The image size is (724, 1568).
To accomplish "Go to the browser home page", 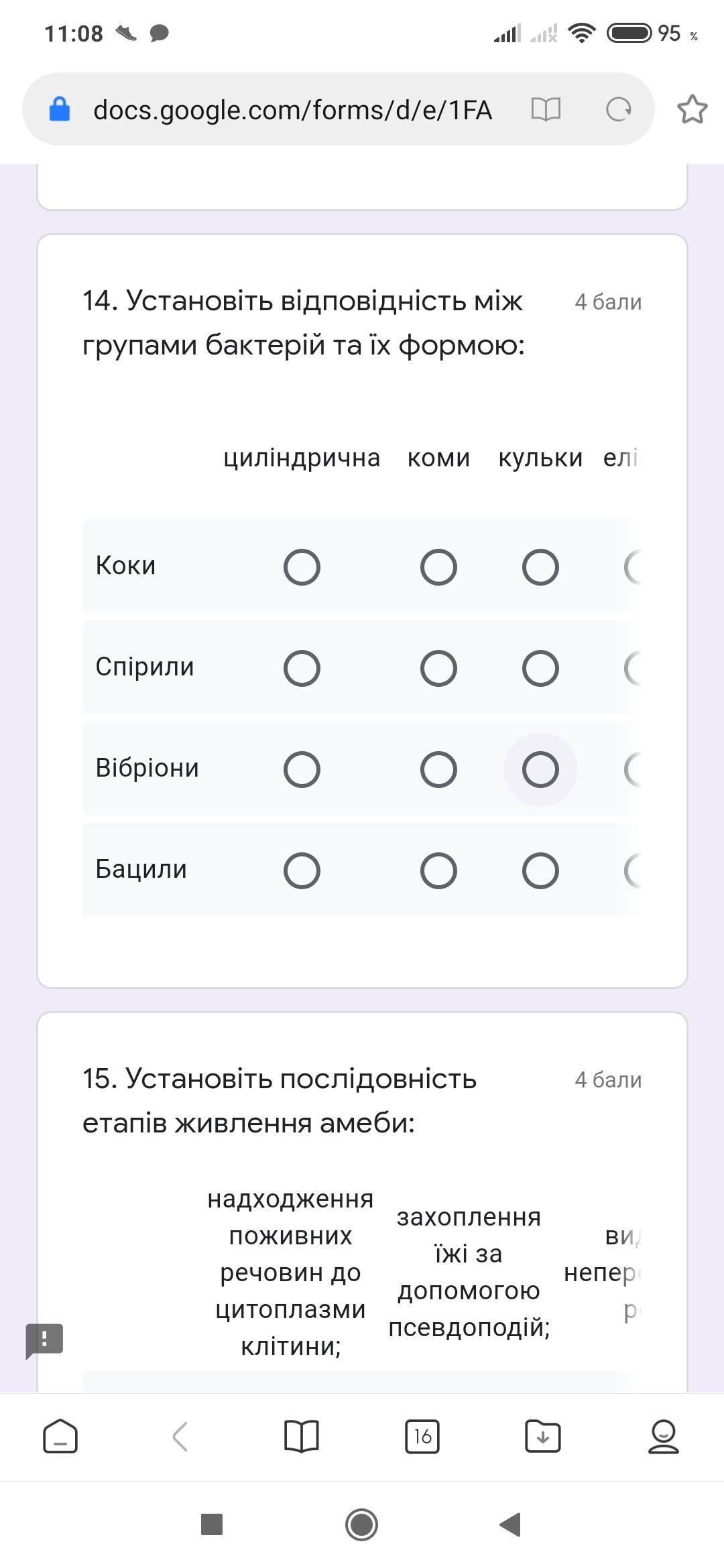I will 60,1436.
